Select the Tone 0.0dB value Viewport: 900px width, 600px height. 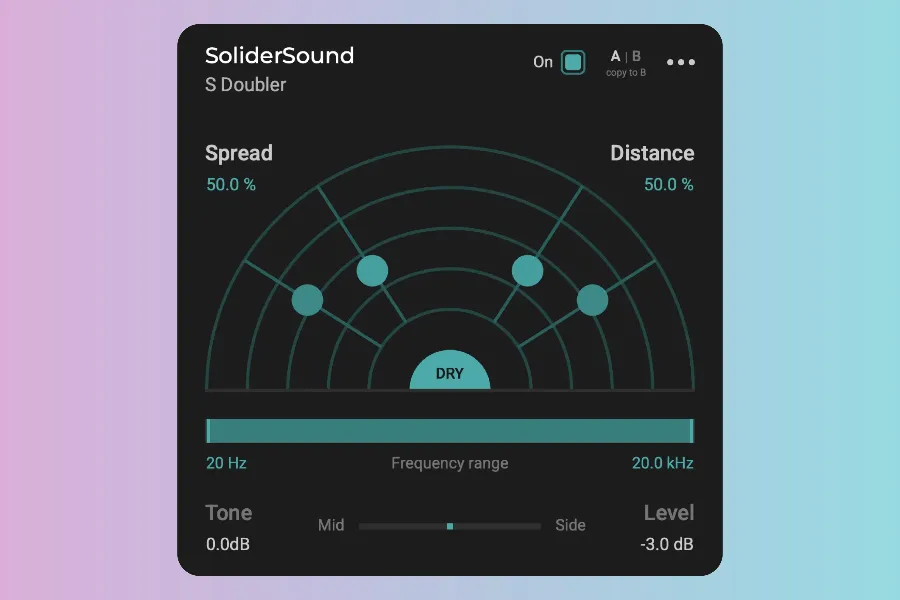(228, 545)
